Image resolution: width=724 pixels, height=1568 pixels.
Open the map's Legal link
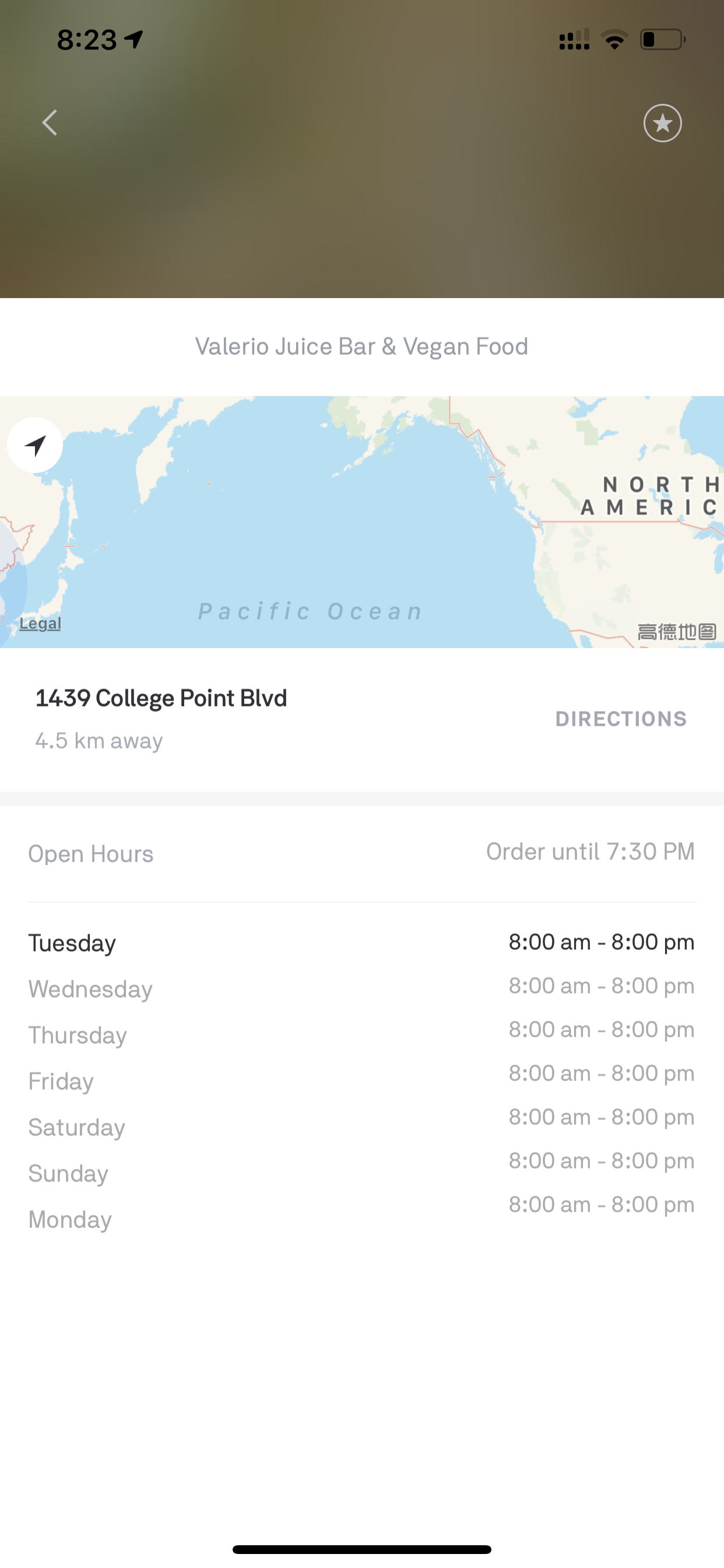pos(40,624)
